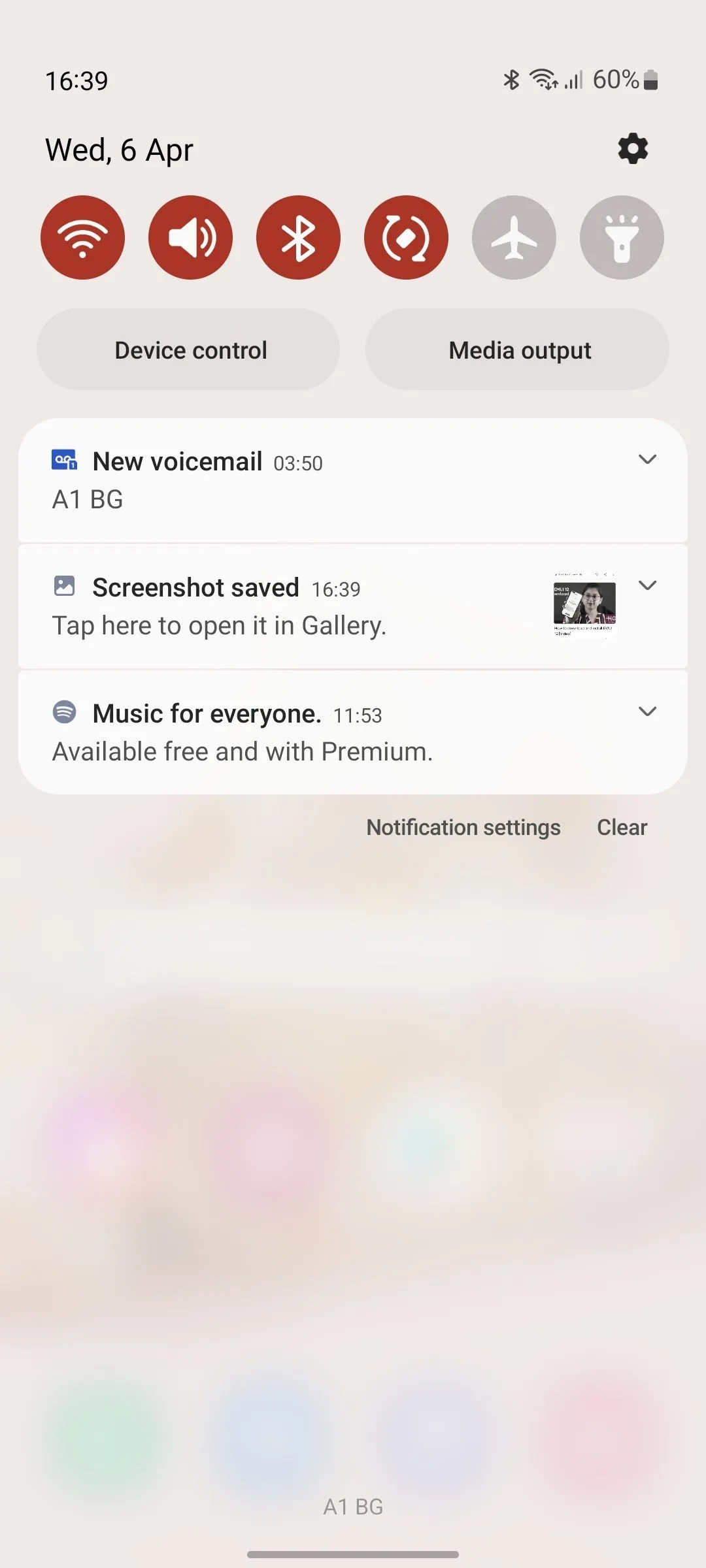Clear all notifications
The width and height of the screenshot is (706, 1568).
click(622, 827)
